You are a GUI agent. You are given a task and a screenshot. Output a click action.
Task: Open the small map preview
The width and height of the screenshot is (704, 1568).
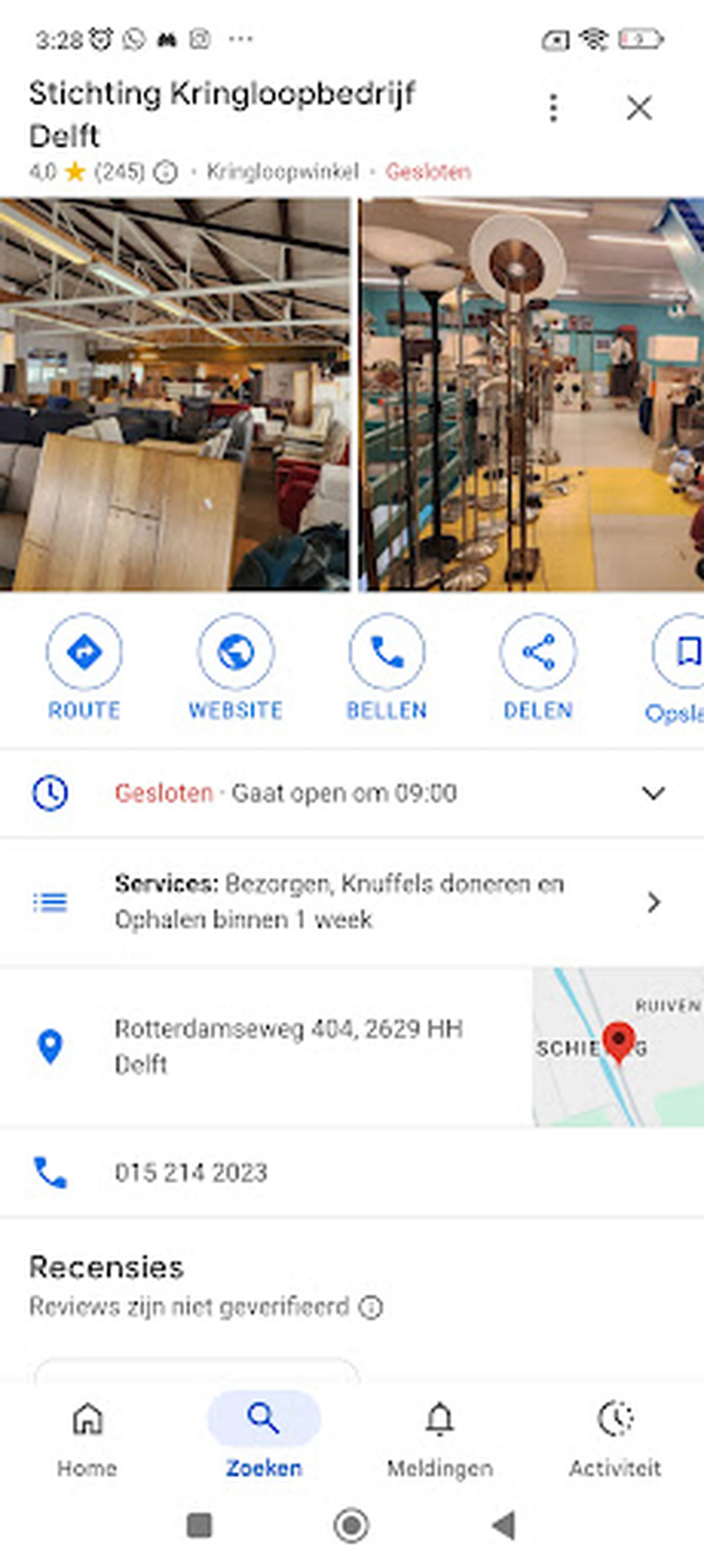617,1046
